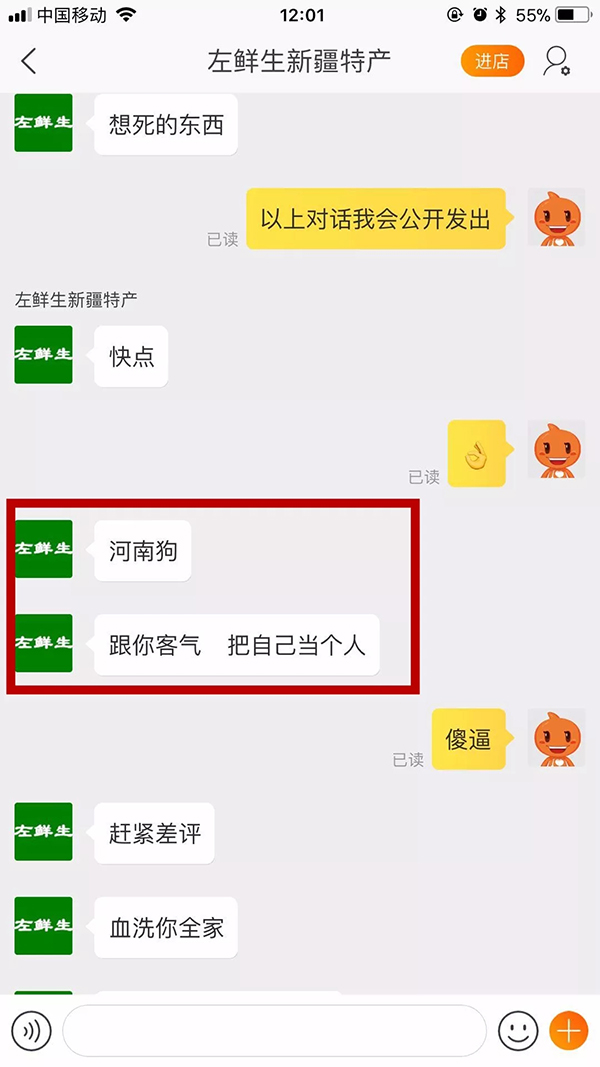Image resolution: width=600 pixels, height=1067 pixels.
Task: Switch to voice input mode
Action: click(x=31, y=1030)
